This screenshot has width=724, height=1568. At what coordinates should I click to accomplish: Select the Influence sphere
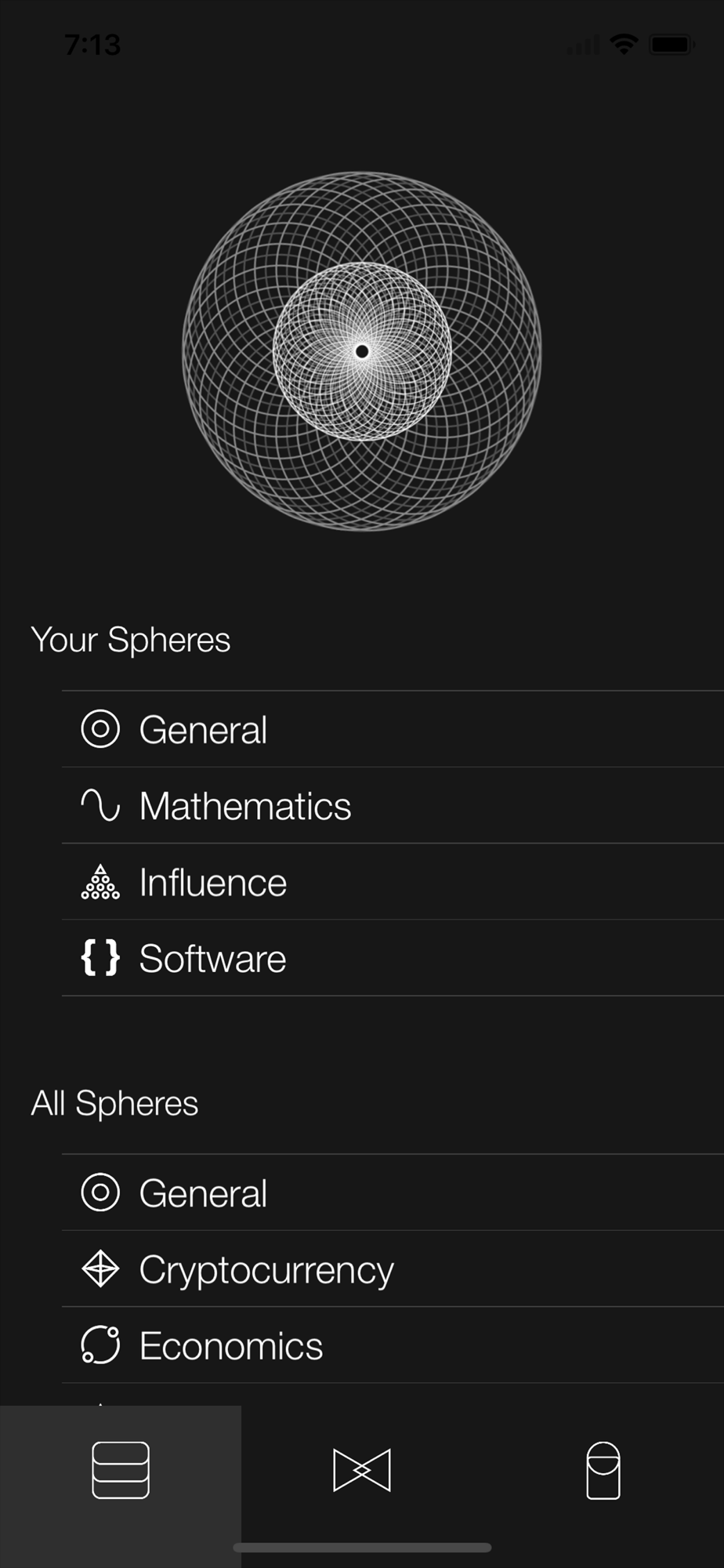click(x=393, y=881)
